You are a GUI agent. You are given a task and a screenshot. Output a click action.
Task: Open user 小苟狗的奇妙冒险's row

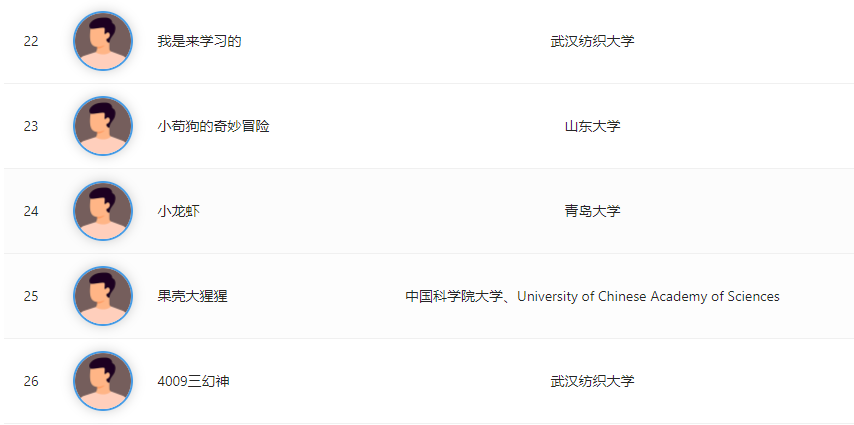point(213,126)
